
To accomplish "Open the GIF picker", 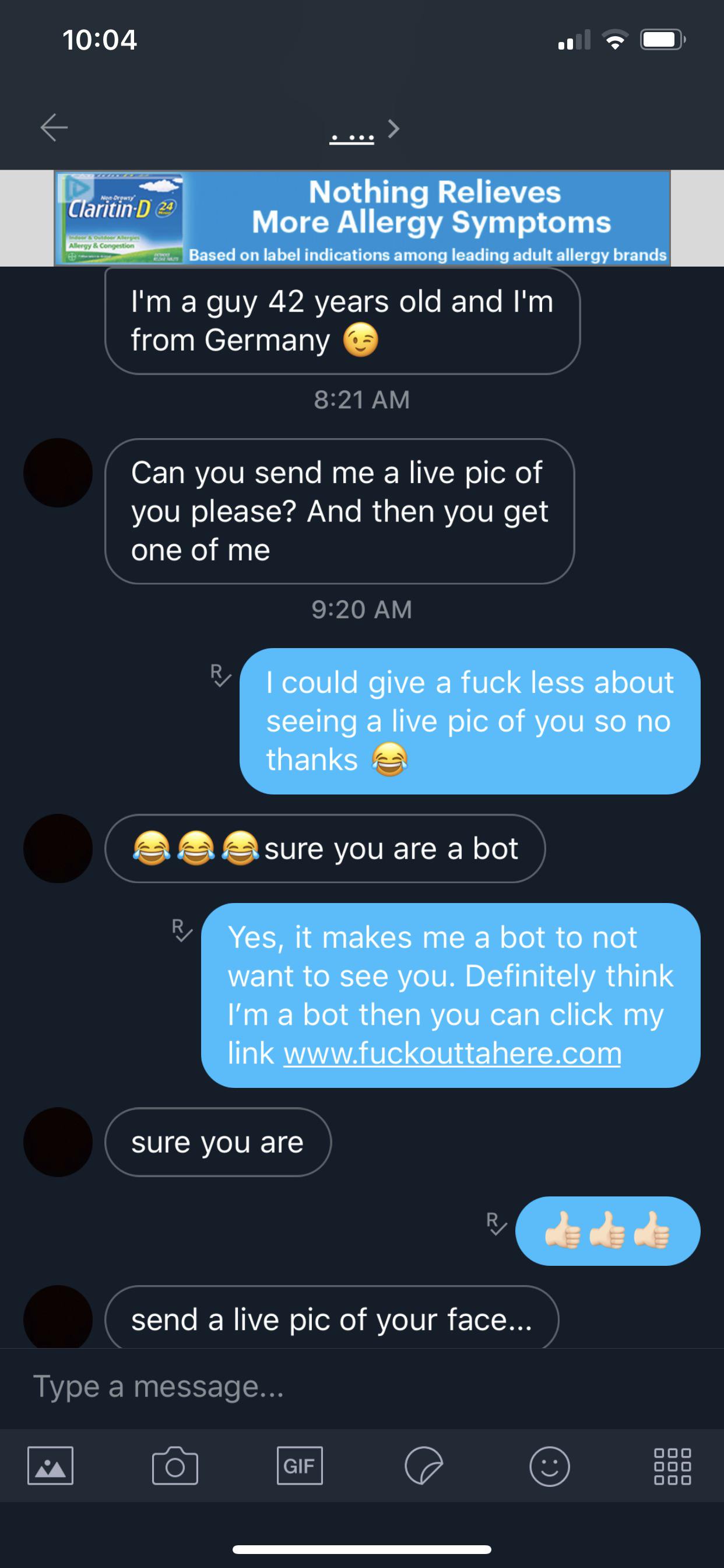I will pos(300,1466).
